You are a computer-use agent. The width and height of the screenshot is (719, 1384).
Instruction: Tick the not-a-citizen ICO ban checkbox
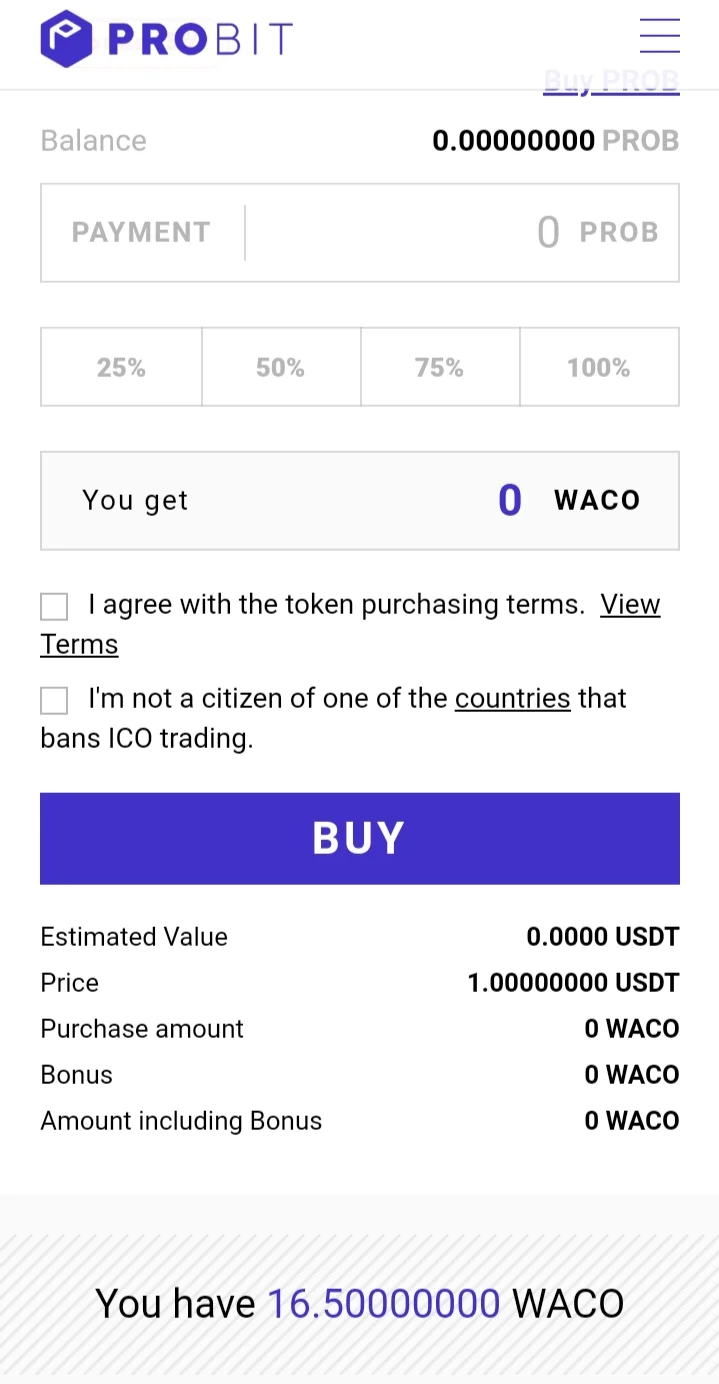point(54,700)
